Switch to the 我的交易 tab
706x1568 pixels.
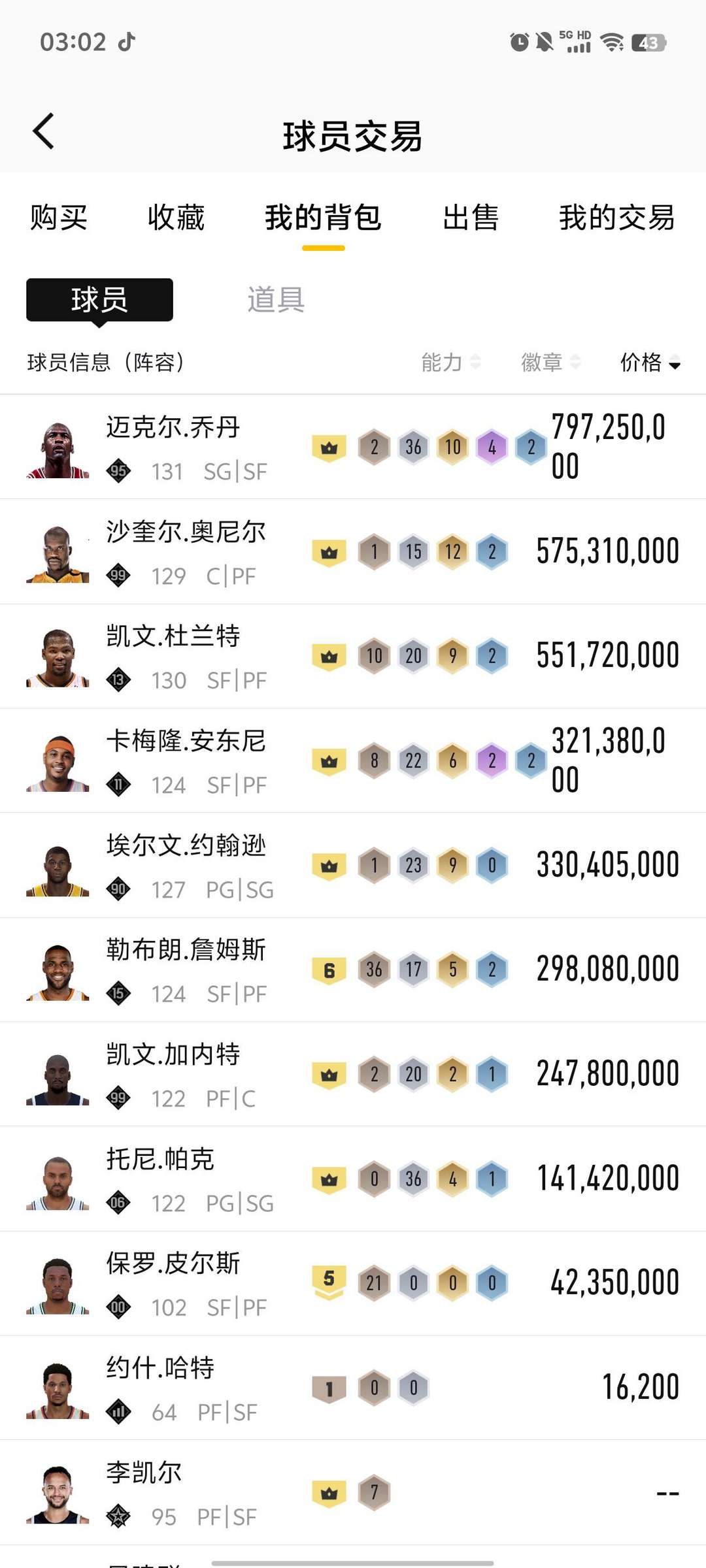pos(616,218)
